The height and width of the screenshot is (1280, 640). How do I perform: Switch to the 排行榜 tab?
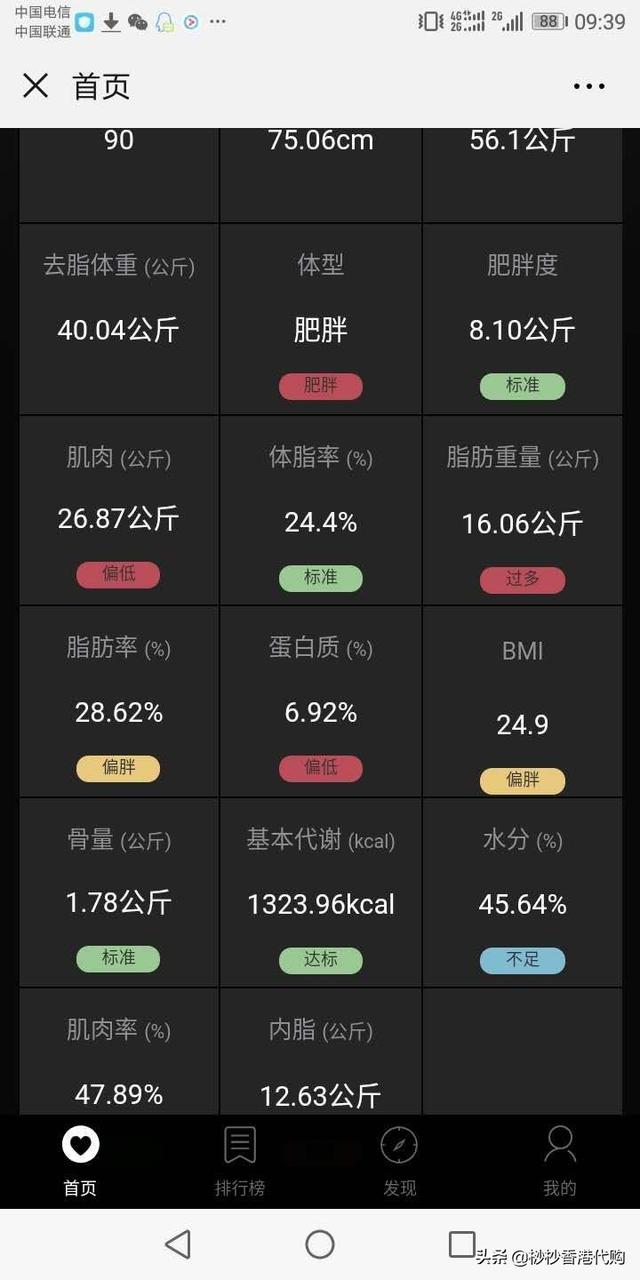pos(240,1161)
